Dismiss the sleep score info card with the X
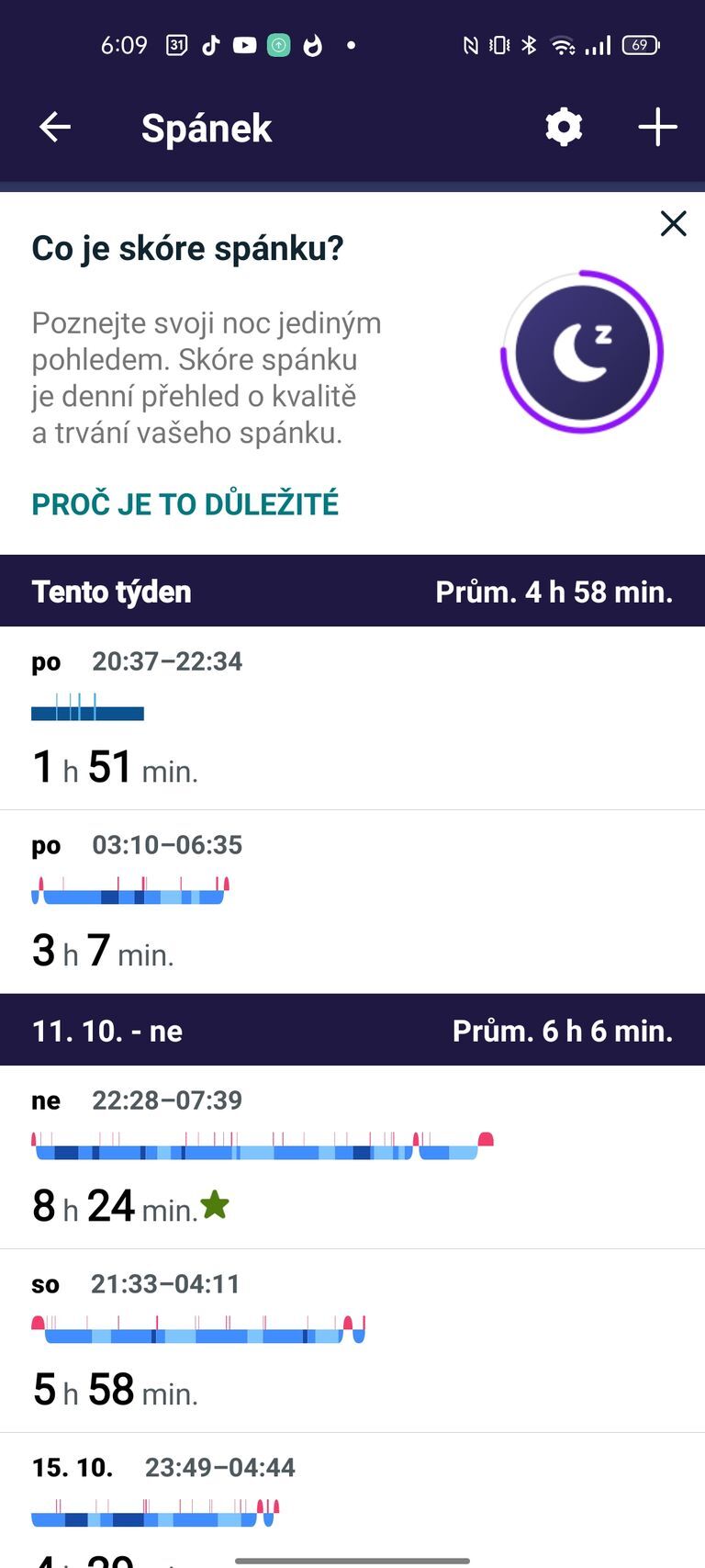The width and height of the screenshot is (705, 1568). pos(673,223)
